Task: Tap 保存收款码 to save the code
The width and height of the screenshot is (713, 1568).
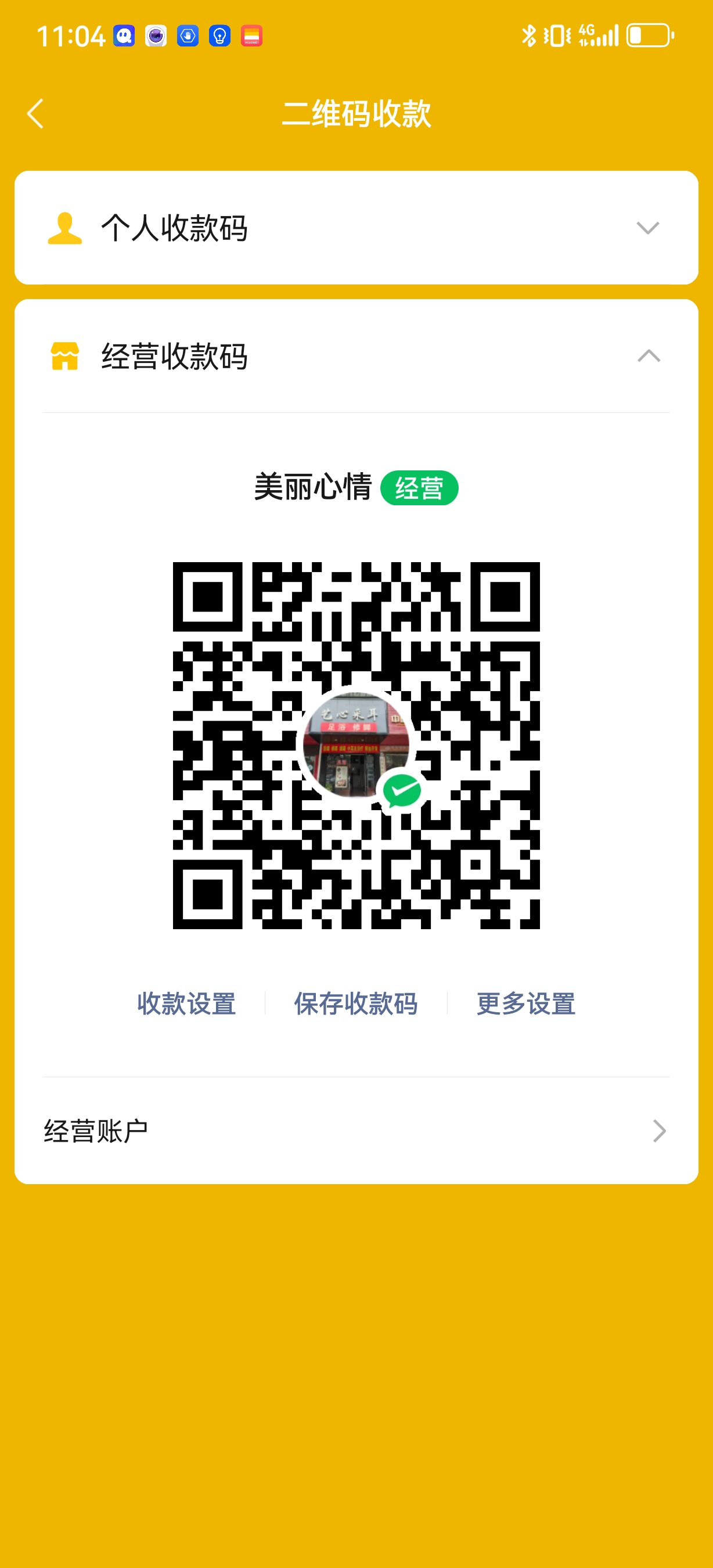Action: (x=356, y=1003)
